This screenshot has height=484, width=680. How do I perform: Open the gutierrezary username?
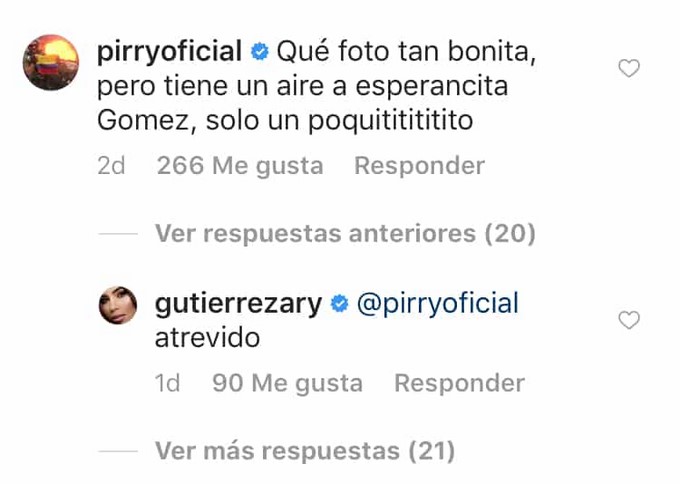tap(238, 304)
